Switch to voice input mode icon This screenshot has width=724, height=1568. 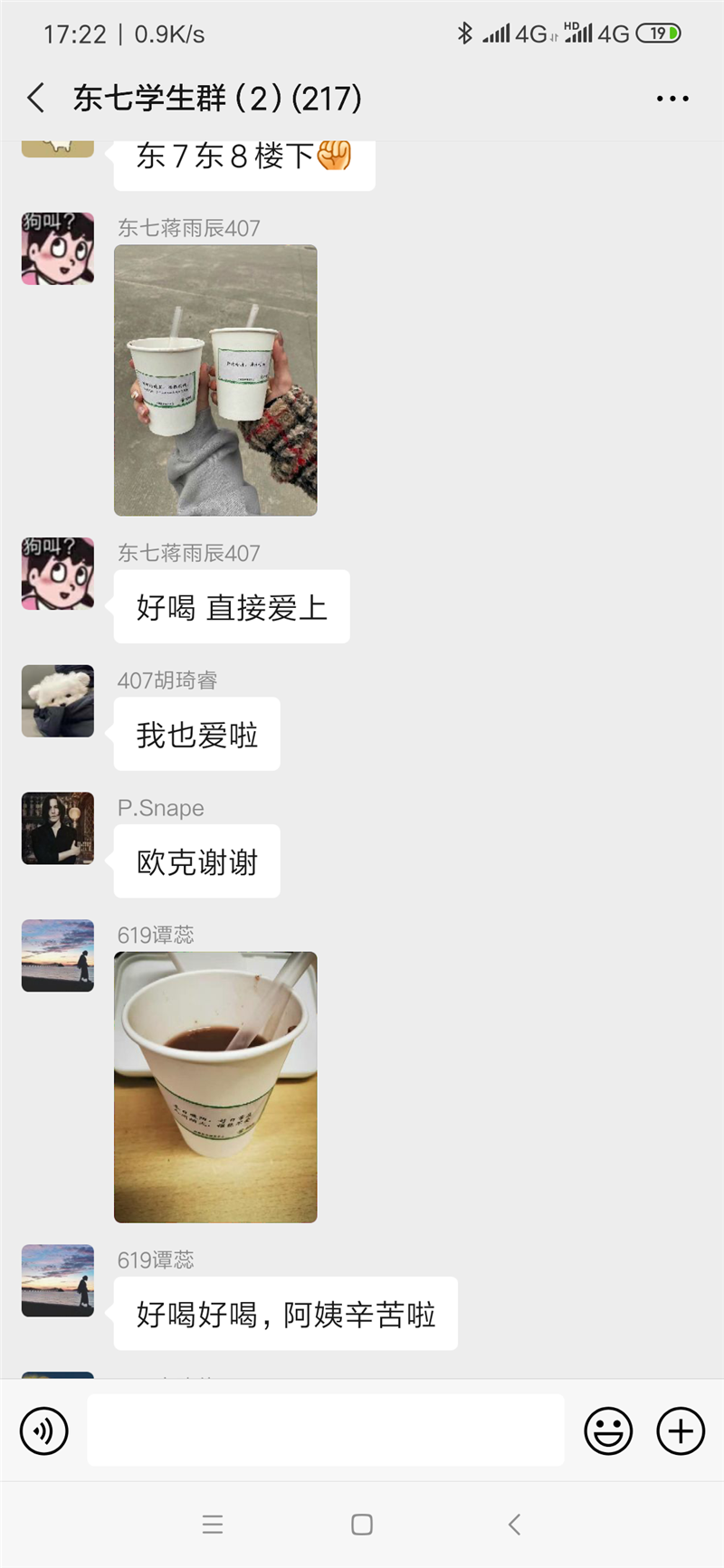click(43, 1430)
